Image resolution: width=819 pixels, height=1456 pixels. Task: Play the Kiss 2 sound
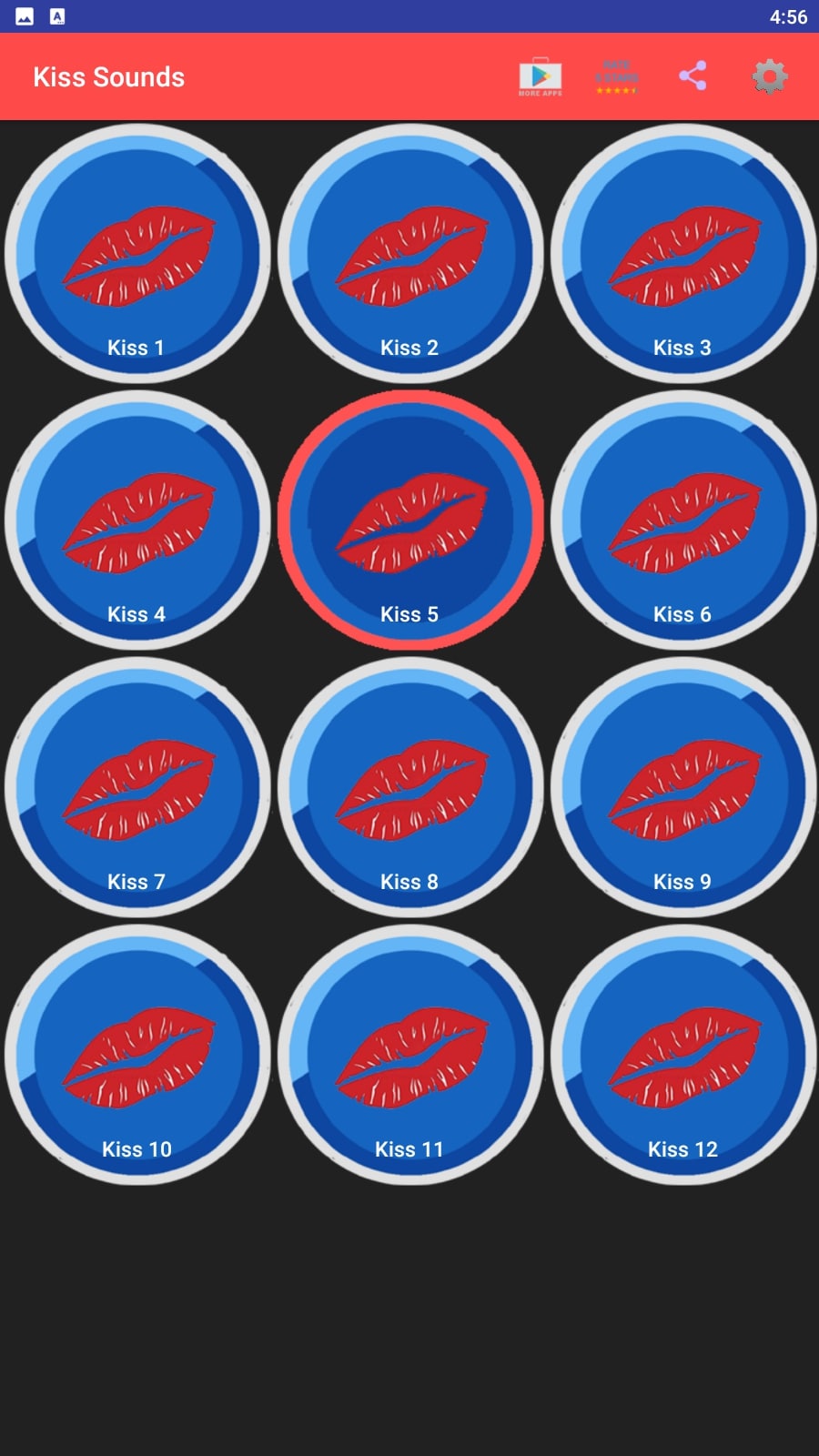409,253
